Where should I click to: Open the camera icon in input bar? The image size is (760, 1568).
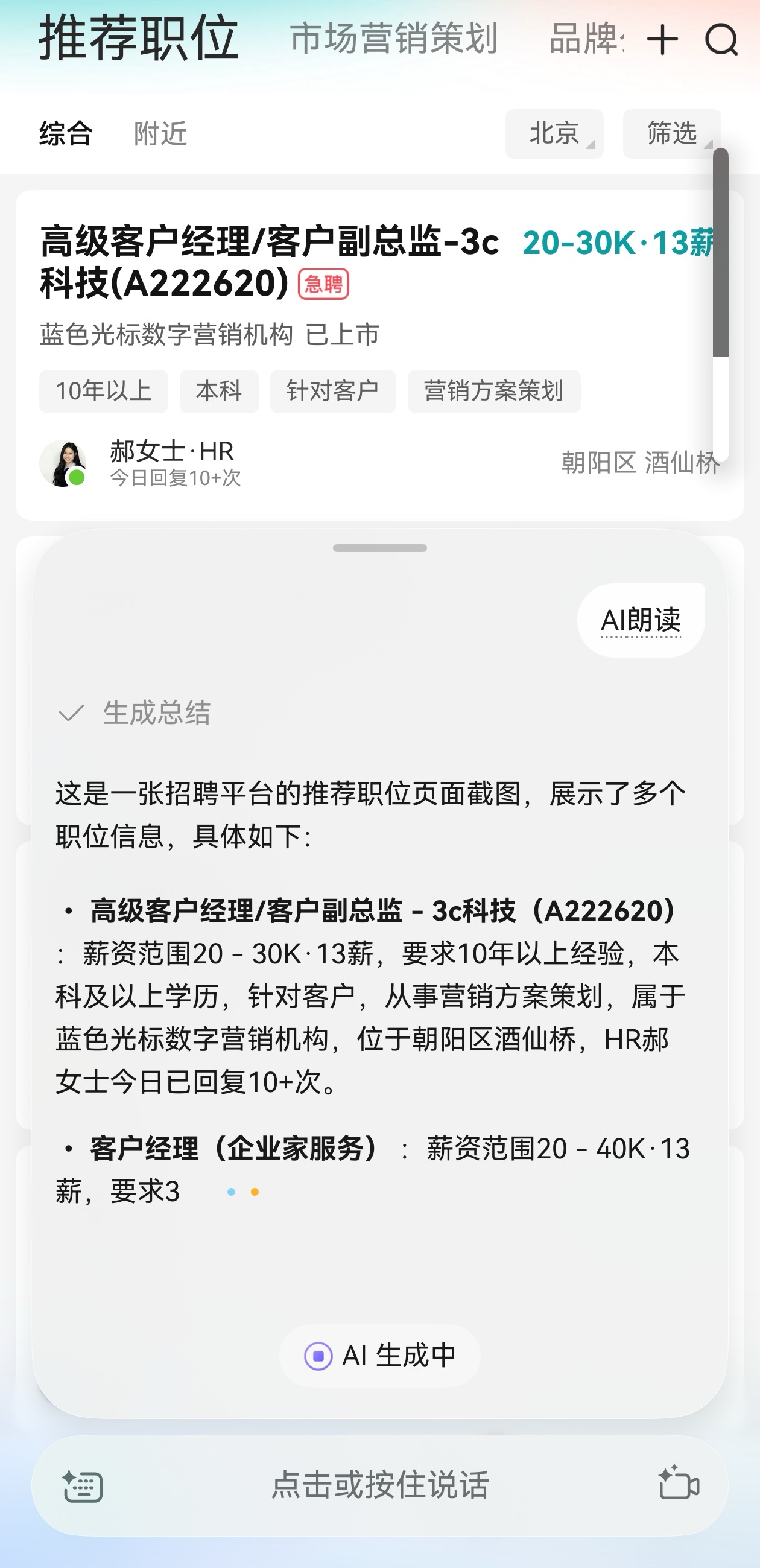point(679,1484)
